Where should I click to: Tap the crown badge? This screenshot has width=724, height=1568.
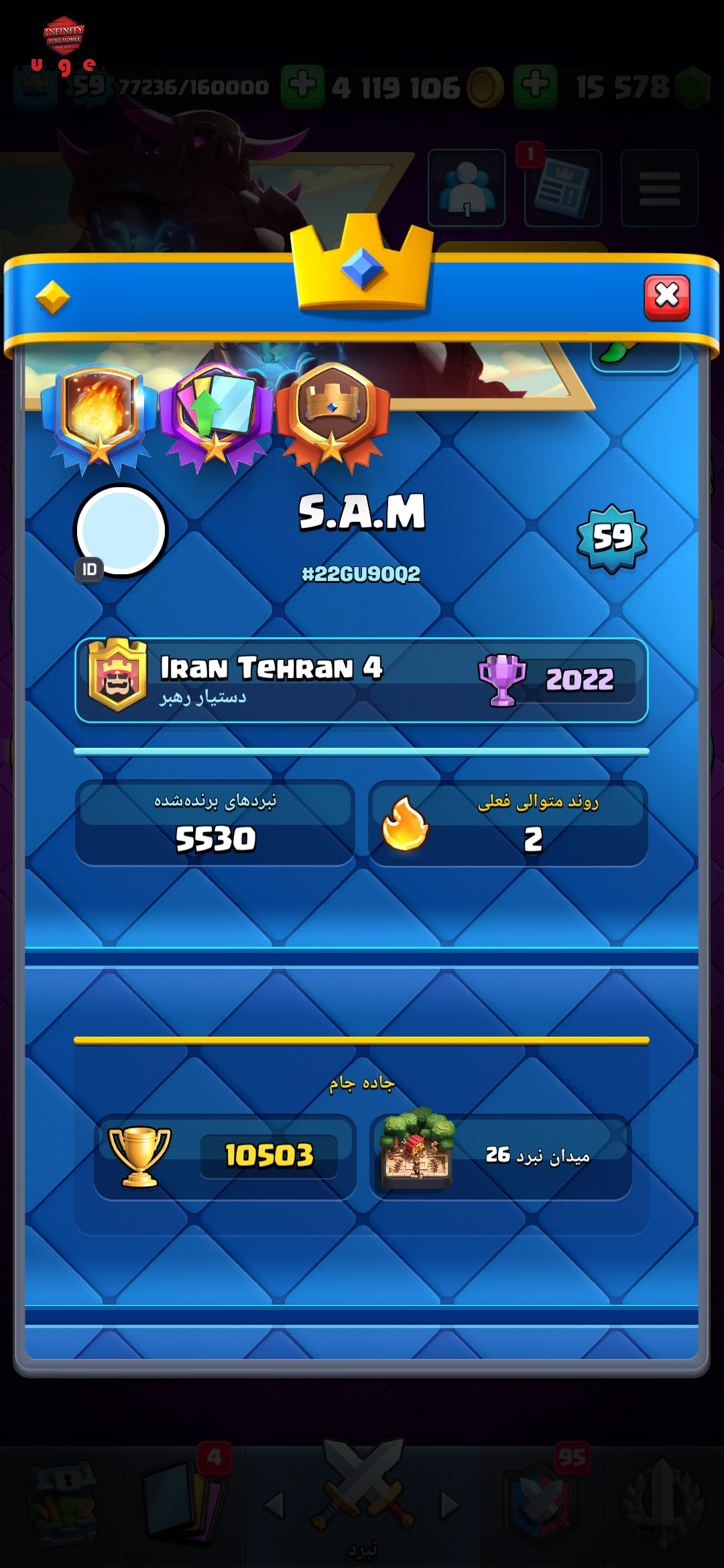click(x=332, y=415)
